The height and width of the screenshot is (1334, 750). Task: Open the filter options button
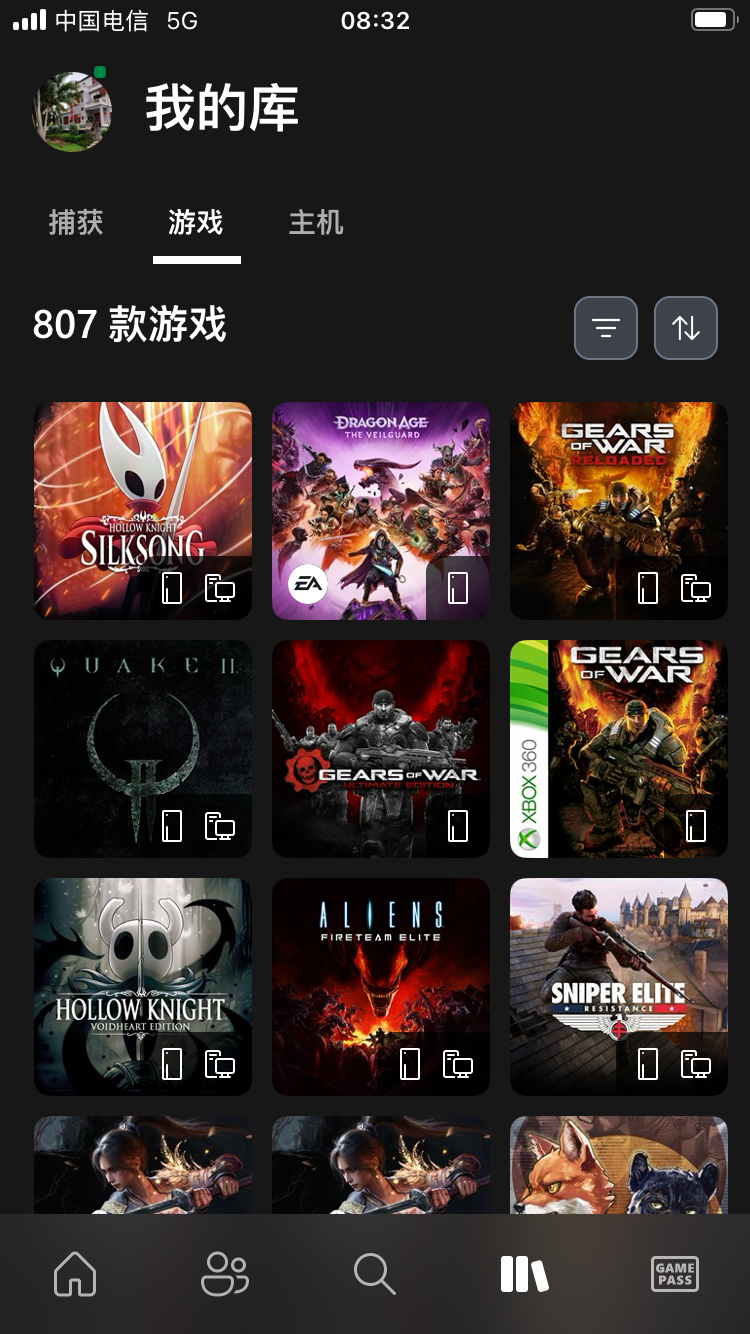(606, 328)
